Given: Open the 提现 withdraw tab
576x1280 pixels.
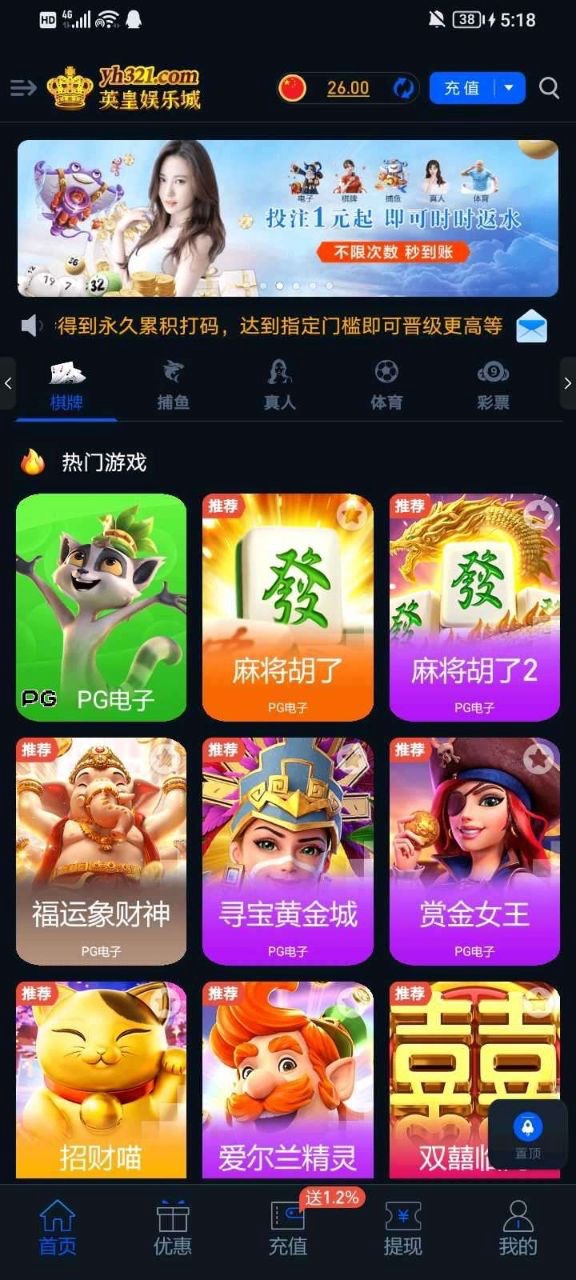Looking at the screenshot, I should (403, 1228).
